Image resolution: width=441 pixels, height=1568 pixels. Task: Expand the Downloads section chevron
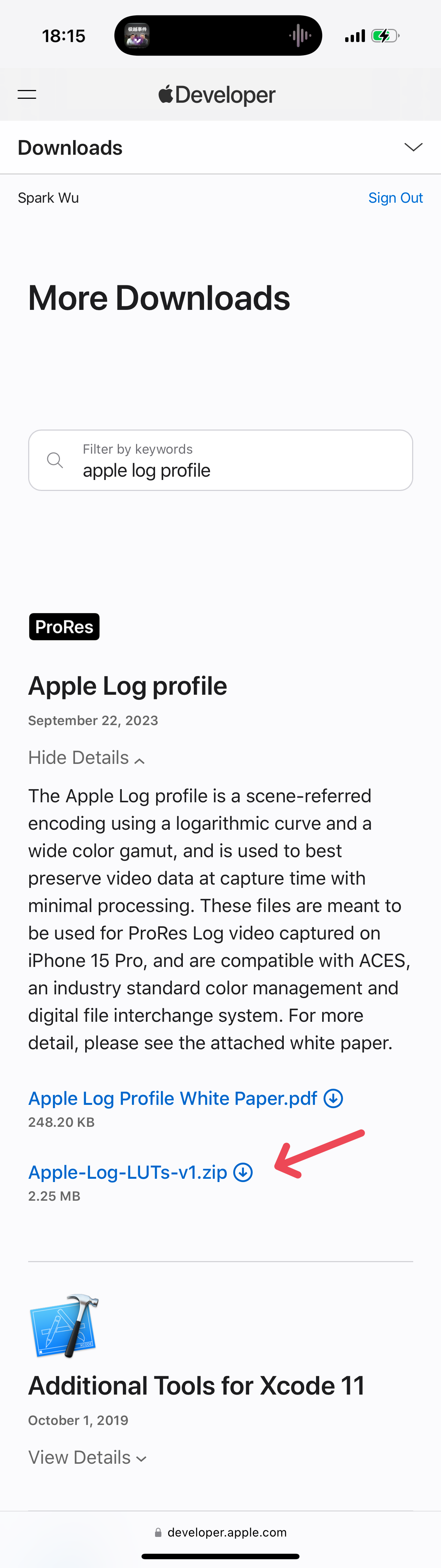click(x=413, y=147)
